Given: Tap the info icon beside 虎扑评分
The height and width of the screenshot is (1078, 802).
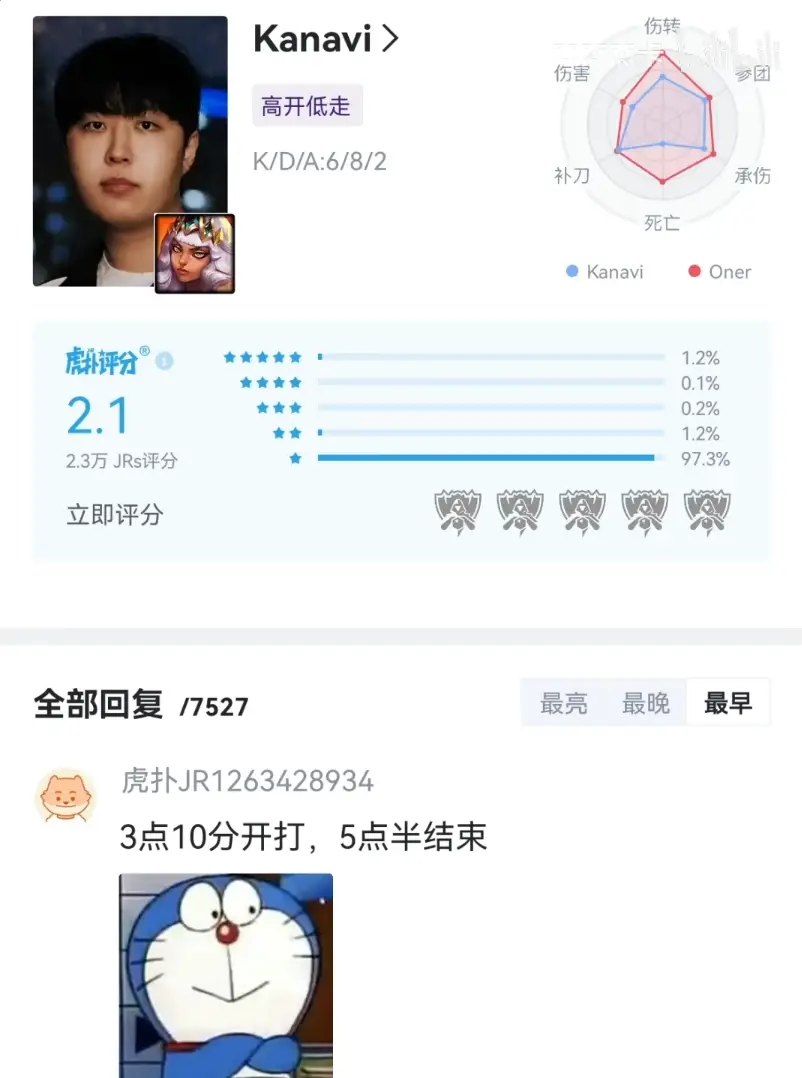Looking at the screenshot, I should click(x=165, y=360).
